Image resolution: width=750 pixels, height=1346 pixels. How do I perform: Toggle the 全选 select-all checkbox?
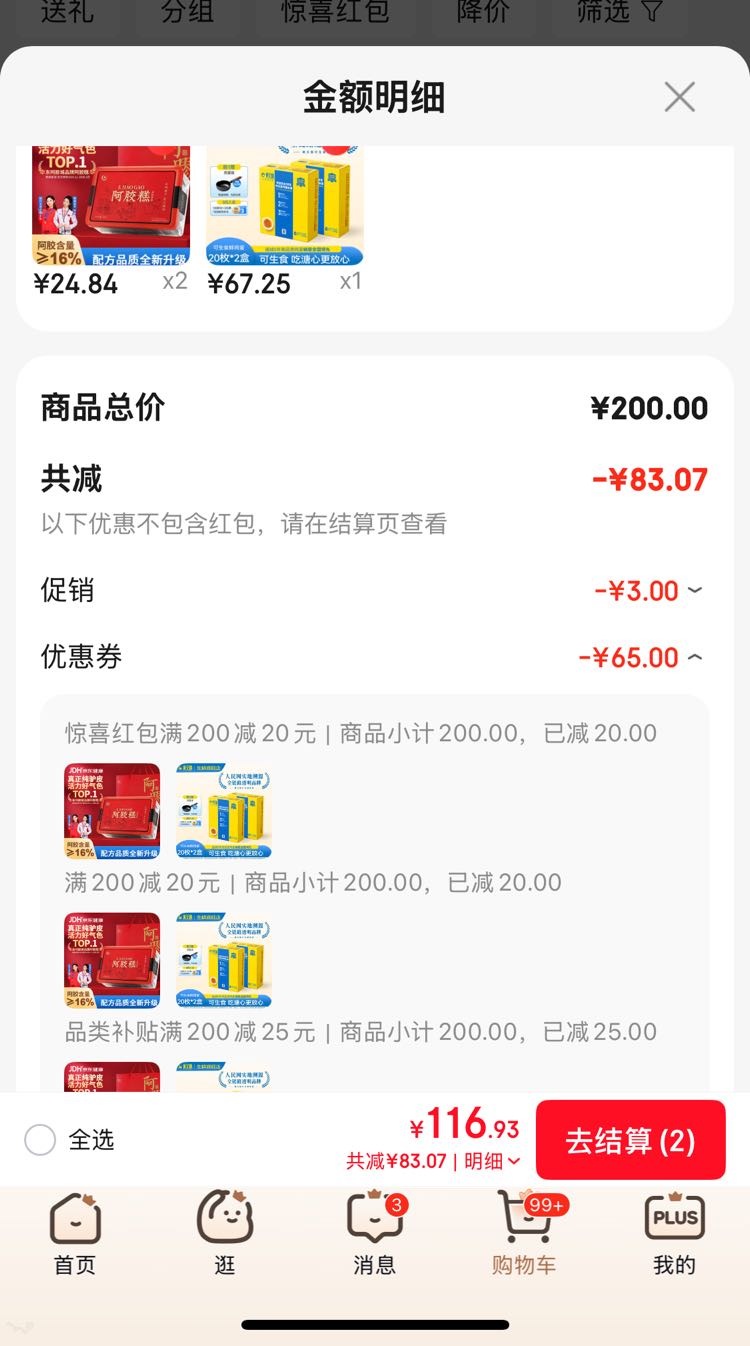[x=40, y=1140]
